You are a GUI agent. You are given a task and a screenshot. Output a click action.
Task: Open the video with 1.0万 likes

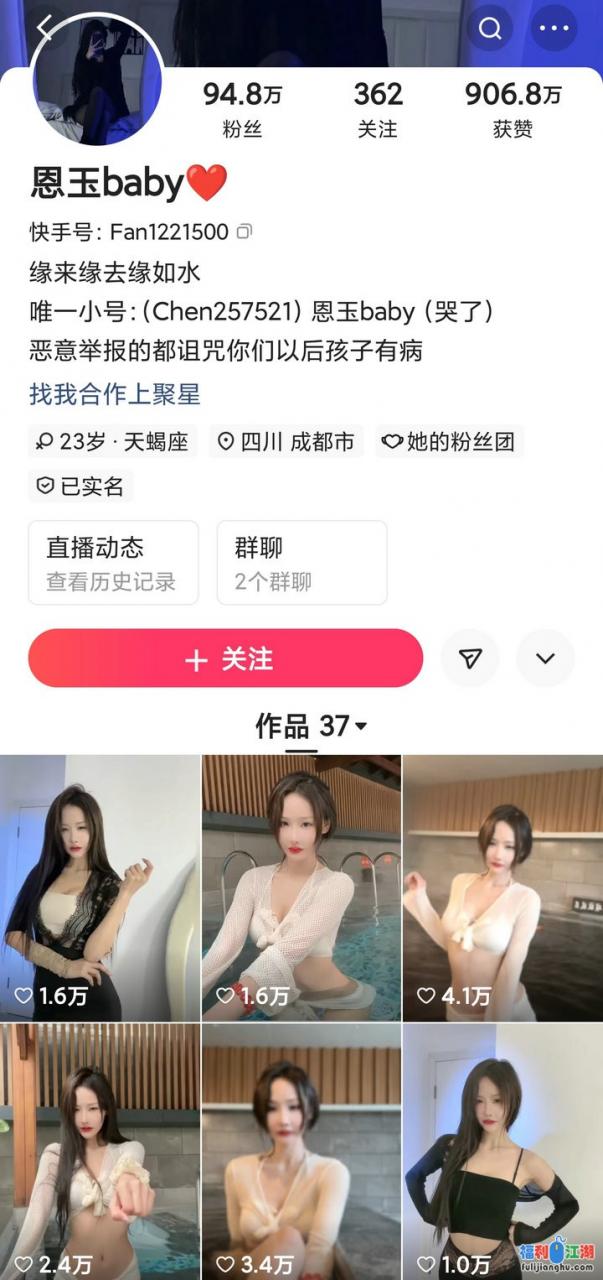click(502, 1150)
